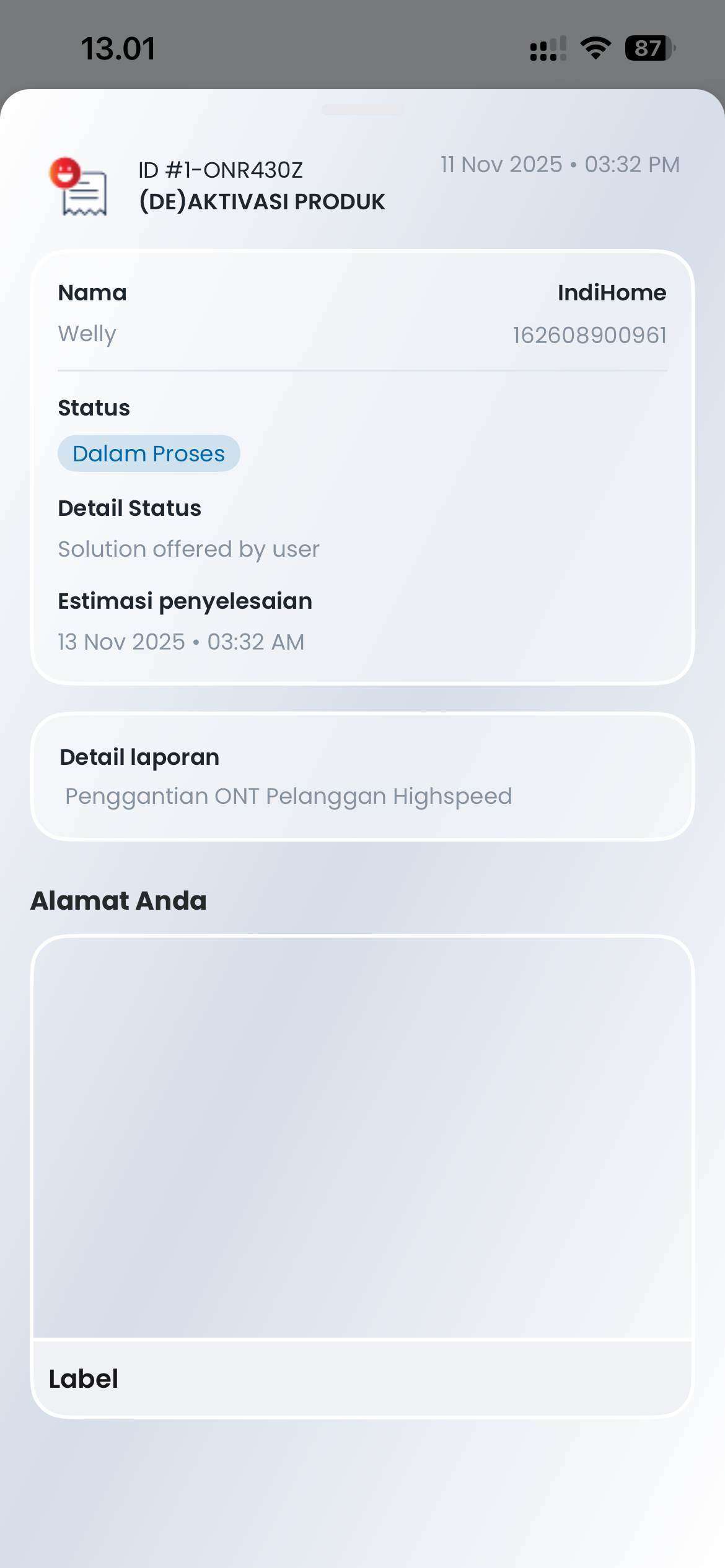This screenshot has width=725, height=1568.
Task: Tap the (DE)AKTIVASI PRODUK title
Action: point(260,201)
